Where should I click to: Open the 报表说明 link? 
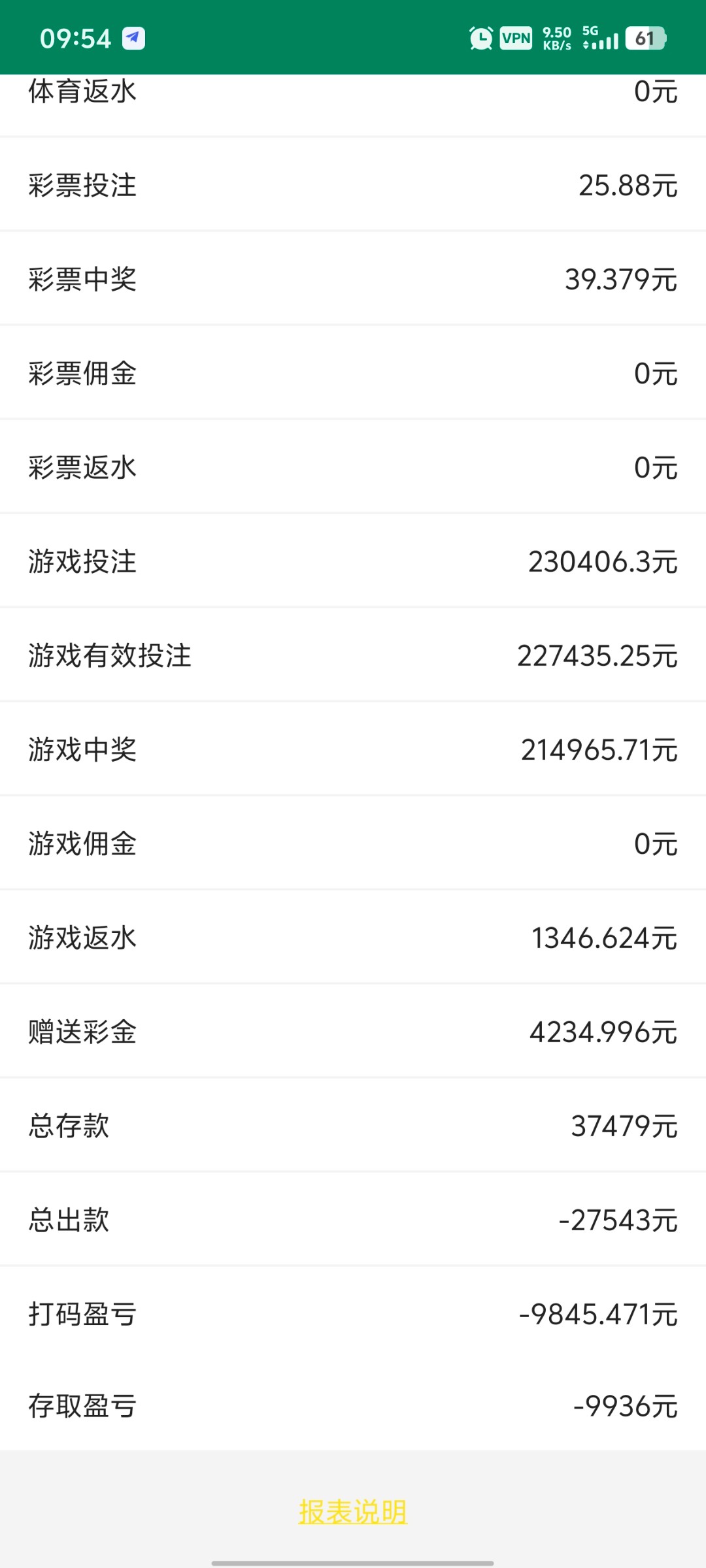353,1512
